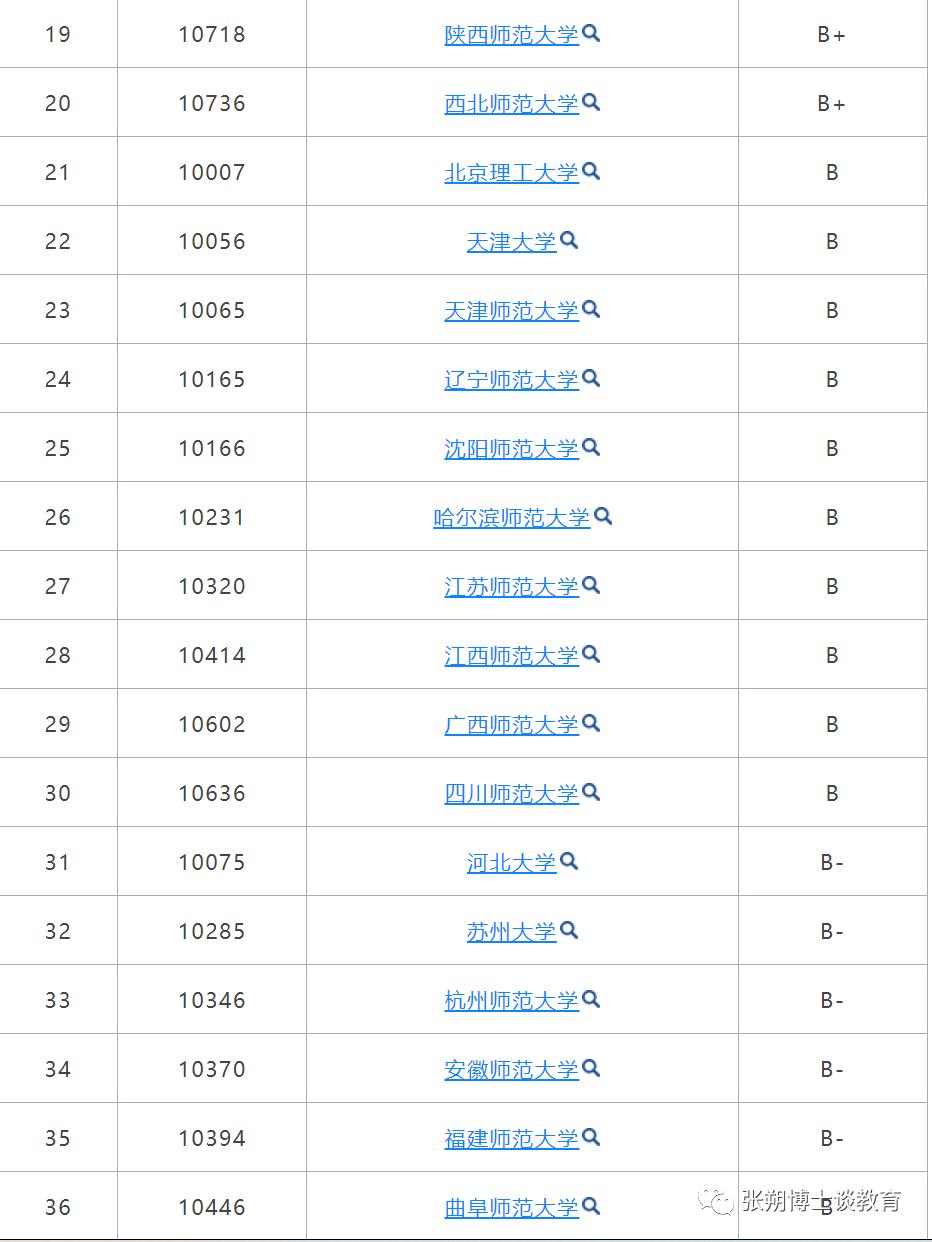The width and height of the screenshot is (932, 1242).
Task: Click the search icon beside 江苏师范大学
Action: click(x=592, y=585)
